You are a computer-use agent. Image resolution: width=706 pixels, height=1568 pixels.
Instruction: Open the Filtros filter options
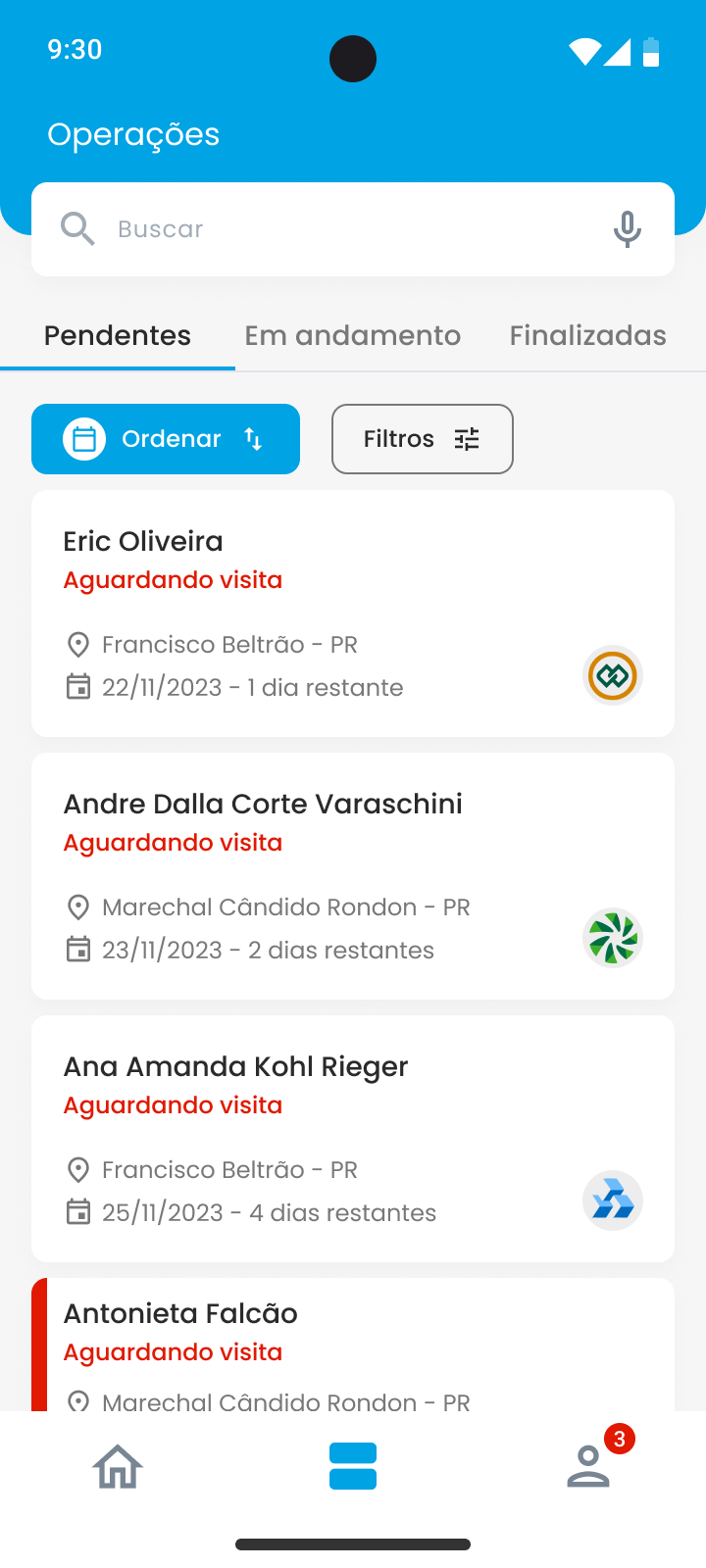point(423,439)
